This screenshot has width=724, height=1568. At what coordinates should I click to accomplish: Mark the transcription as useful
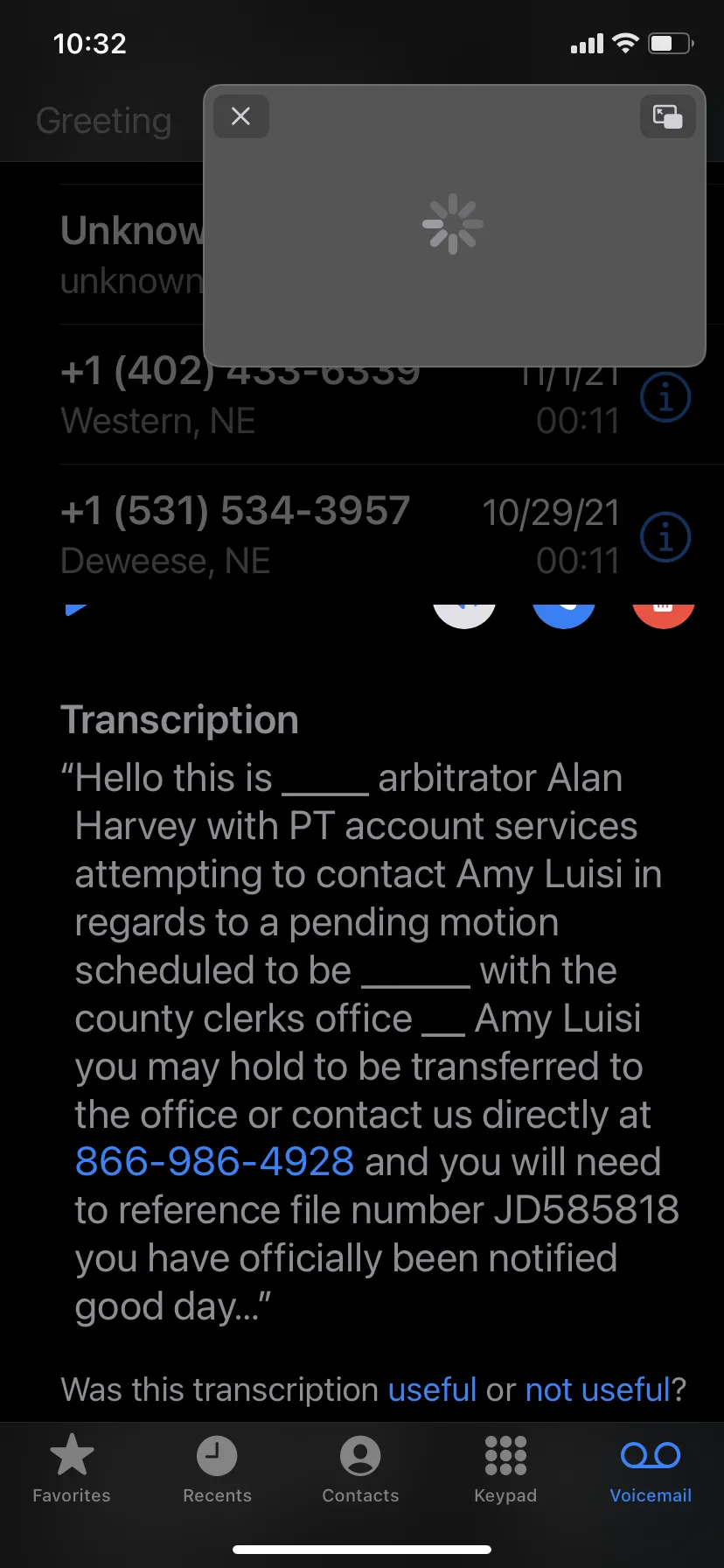coord(432,1389)
